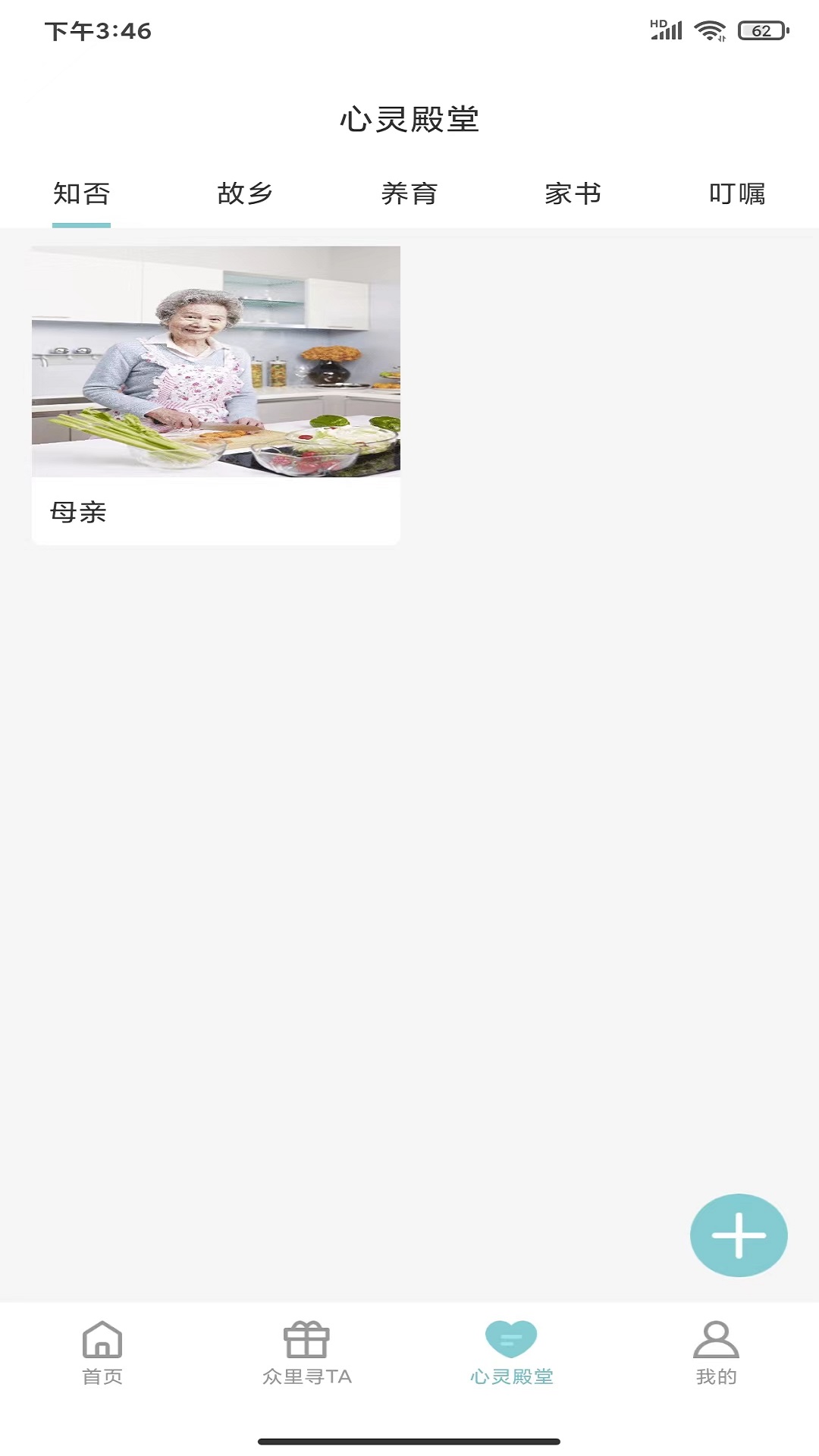Tap the plus button to add new
Screen dimensions: 819x1456
point(739,1235)
